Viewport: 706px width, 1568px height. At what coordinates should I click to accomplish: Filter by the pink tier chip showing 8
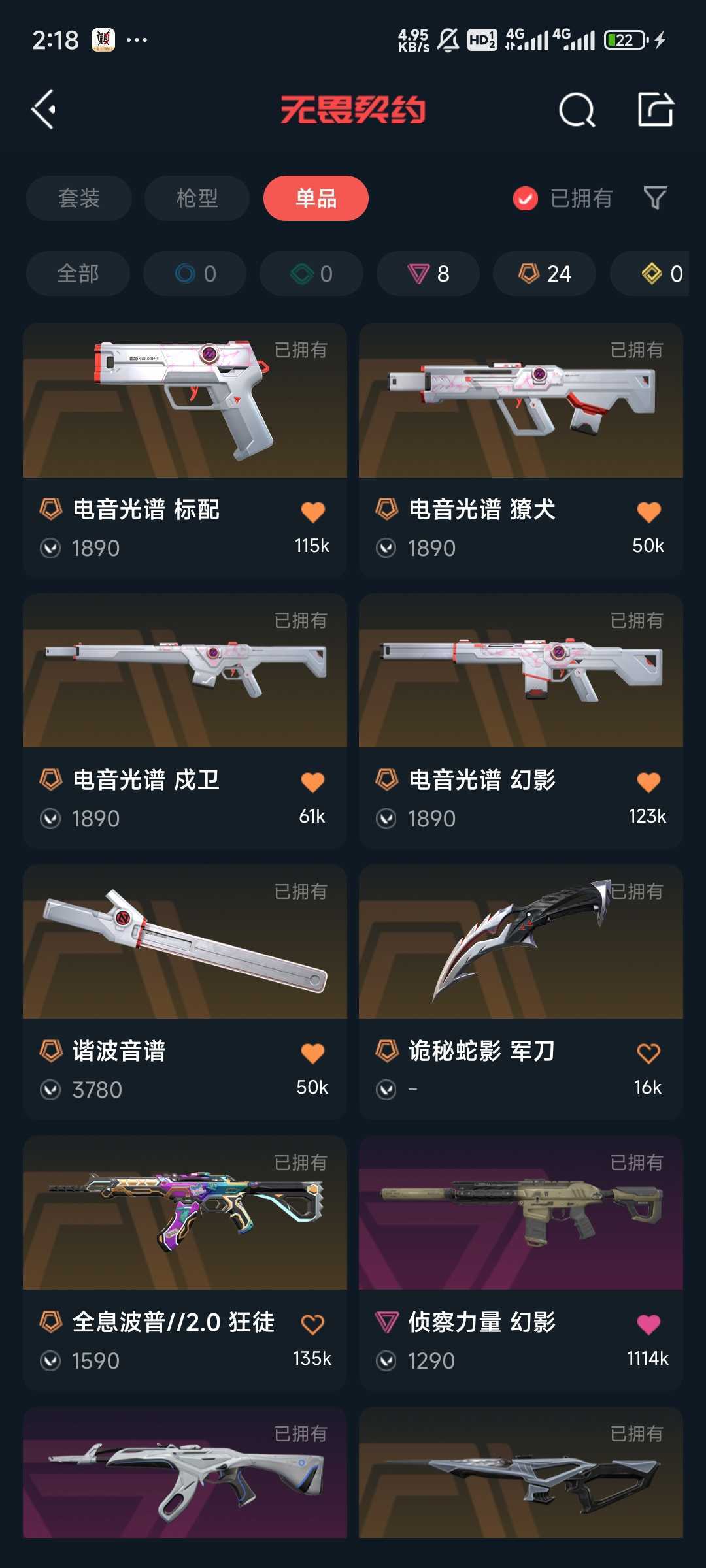(428, 274)
